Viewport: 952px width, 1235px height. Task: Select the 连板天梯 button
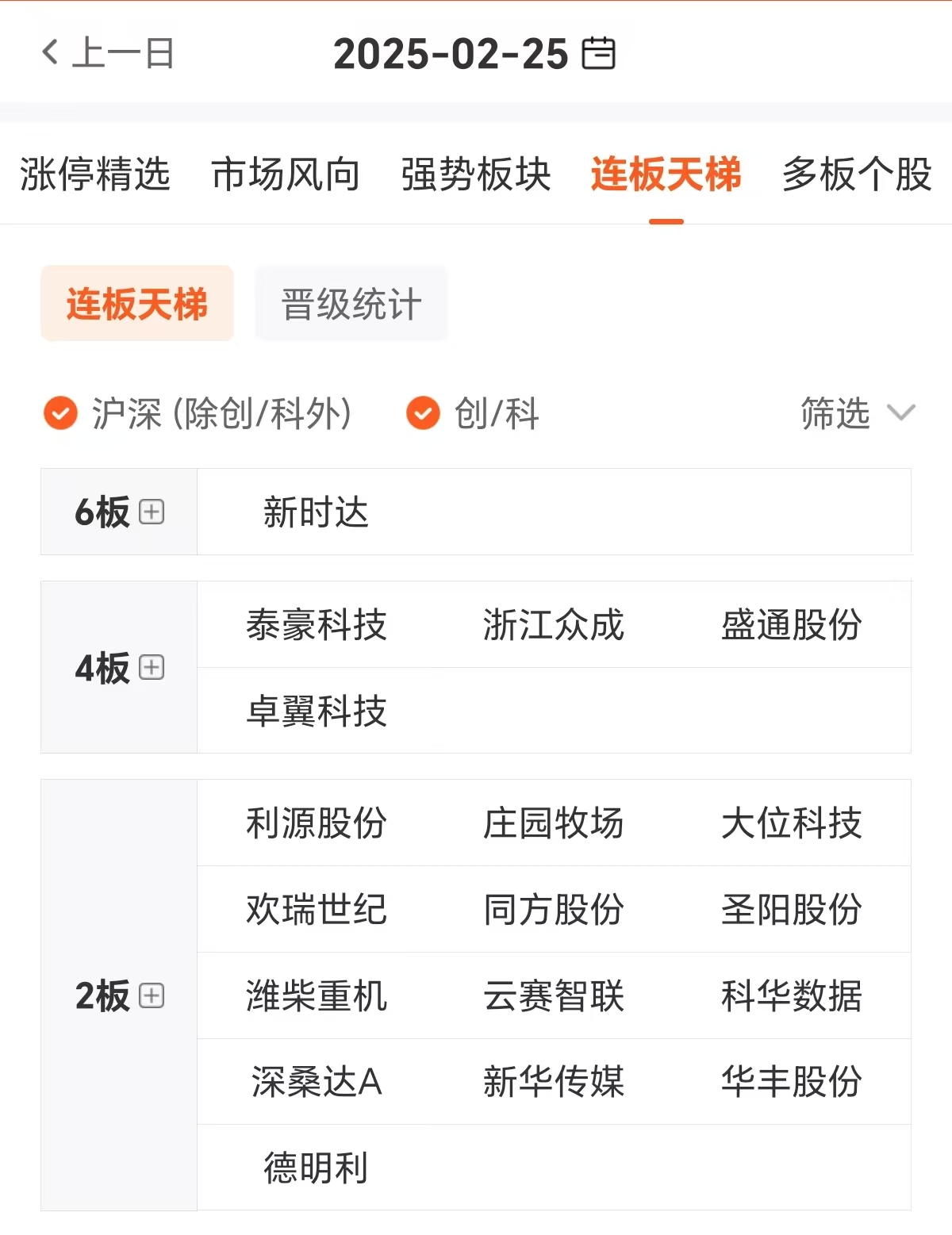tap(137, 303)
